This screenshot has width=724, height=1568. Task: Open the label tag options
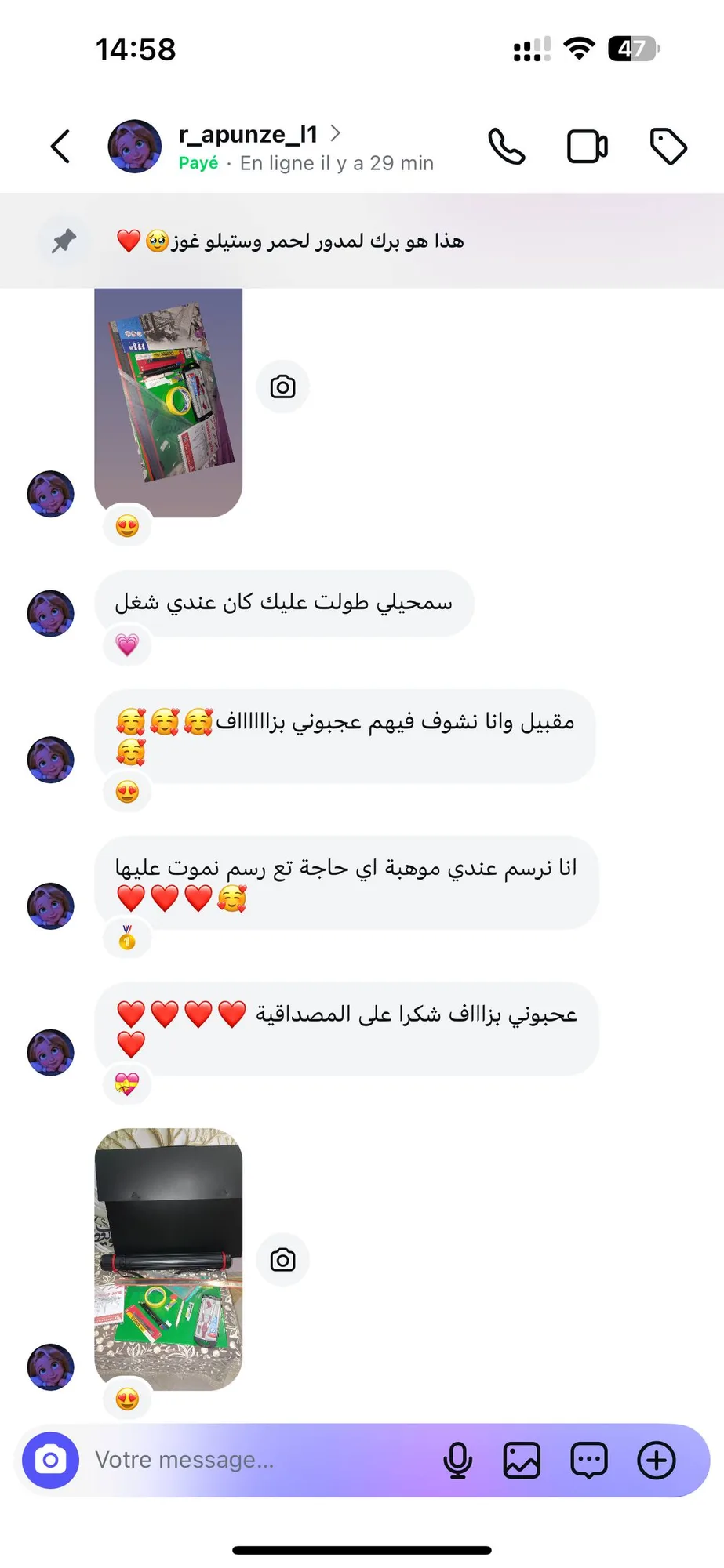click(668, 147)
